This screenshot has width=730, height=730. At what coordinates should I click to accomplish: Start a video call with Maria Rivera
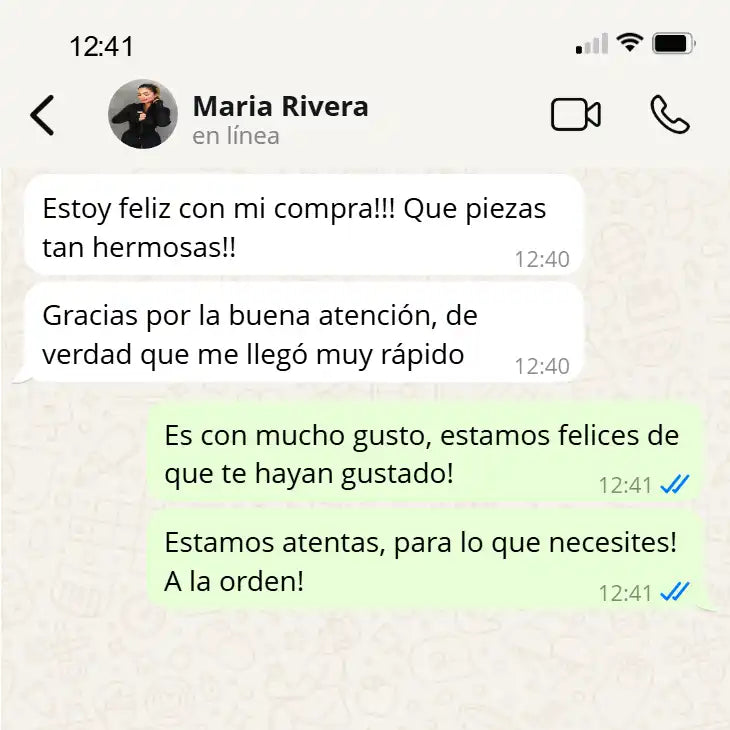coord(575,115)
